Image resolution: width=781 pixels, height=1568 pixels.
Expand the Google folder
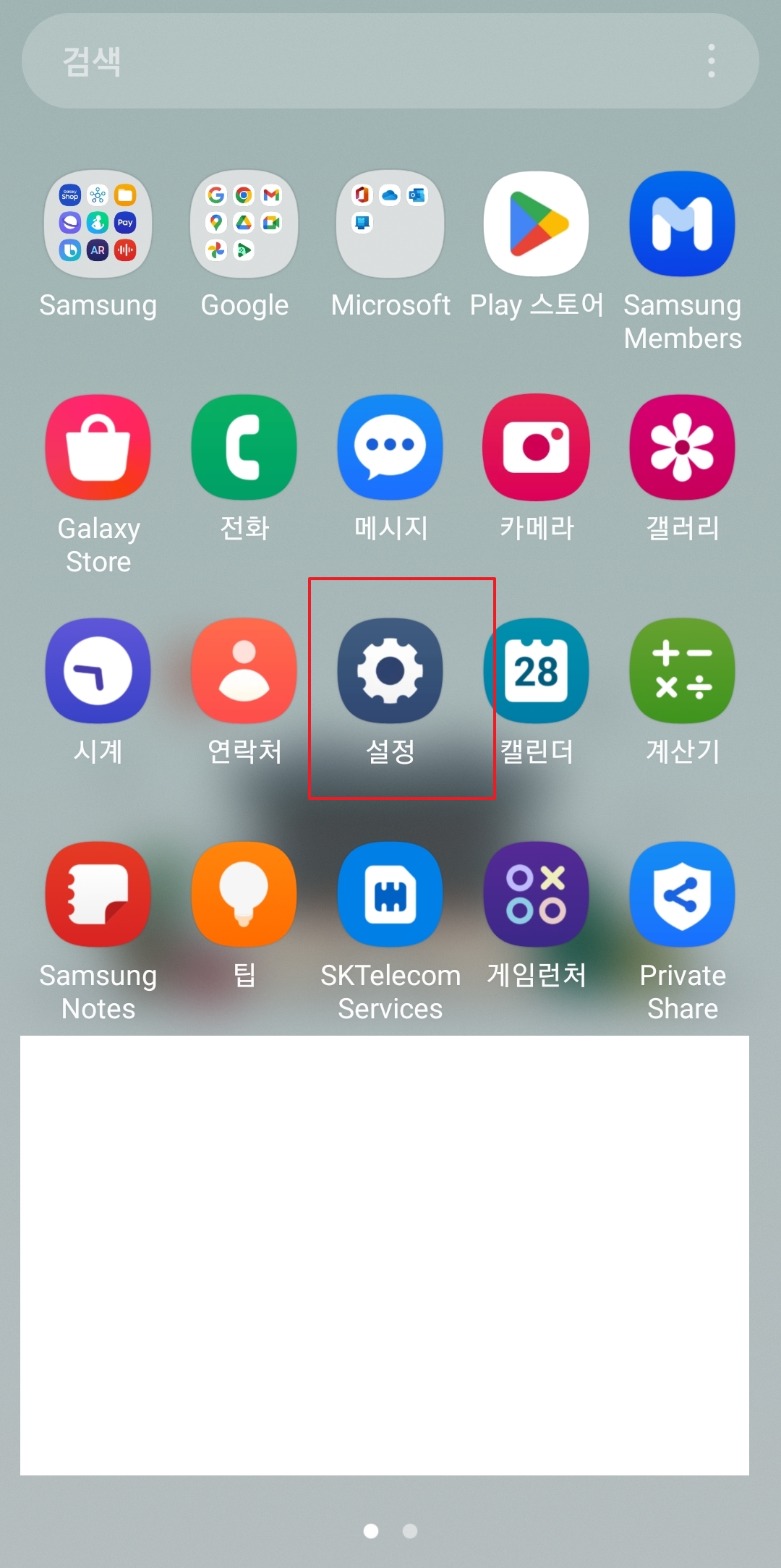click(x=244, y=224)
